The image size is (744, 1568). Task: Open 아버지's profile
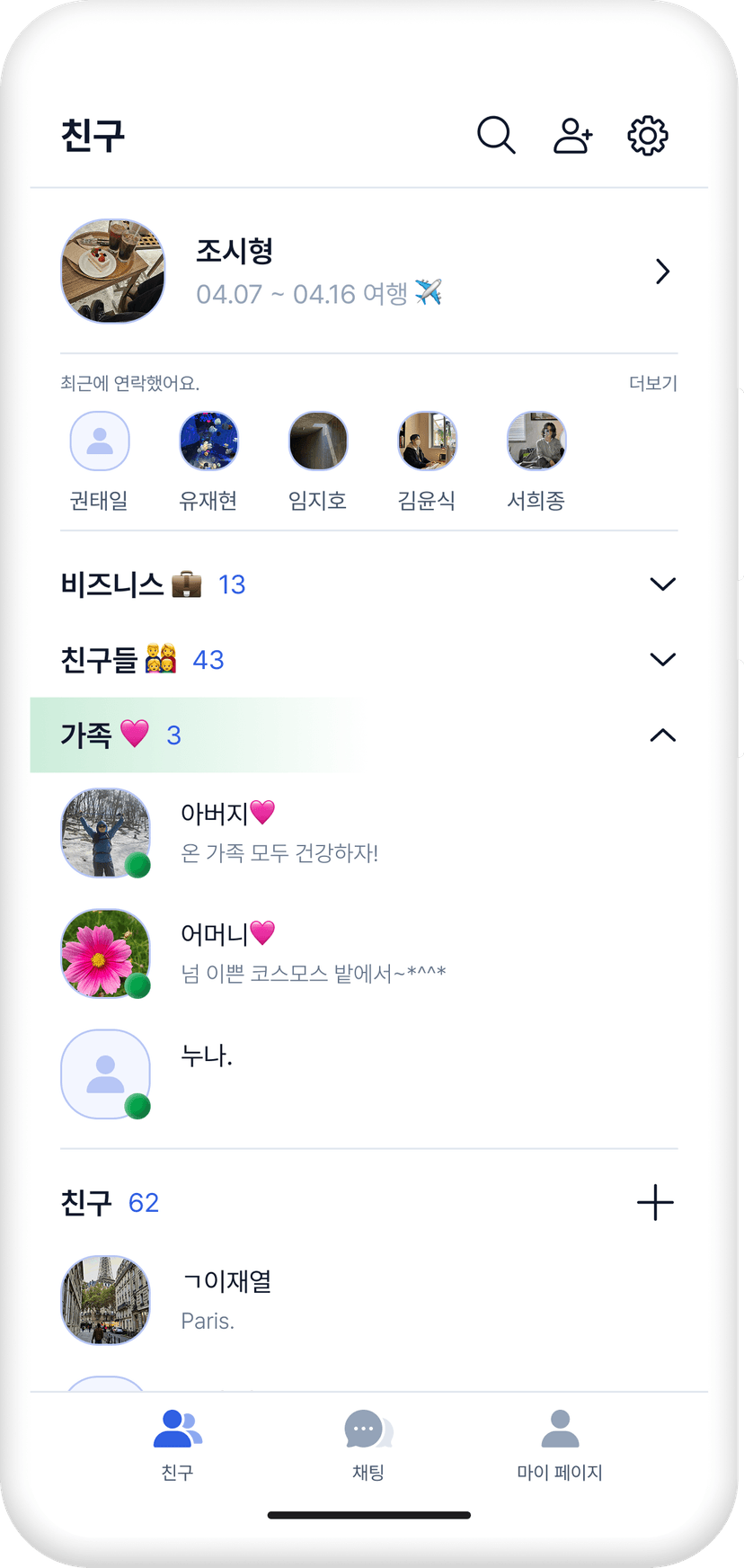click(369, 833)
